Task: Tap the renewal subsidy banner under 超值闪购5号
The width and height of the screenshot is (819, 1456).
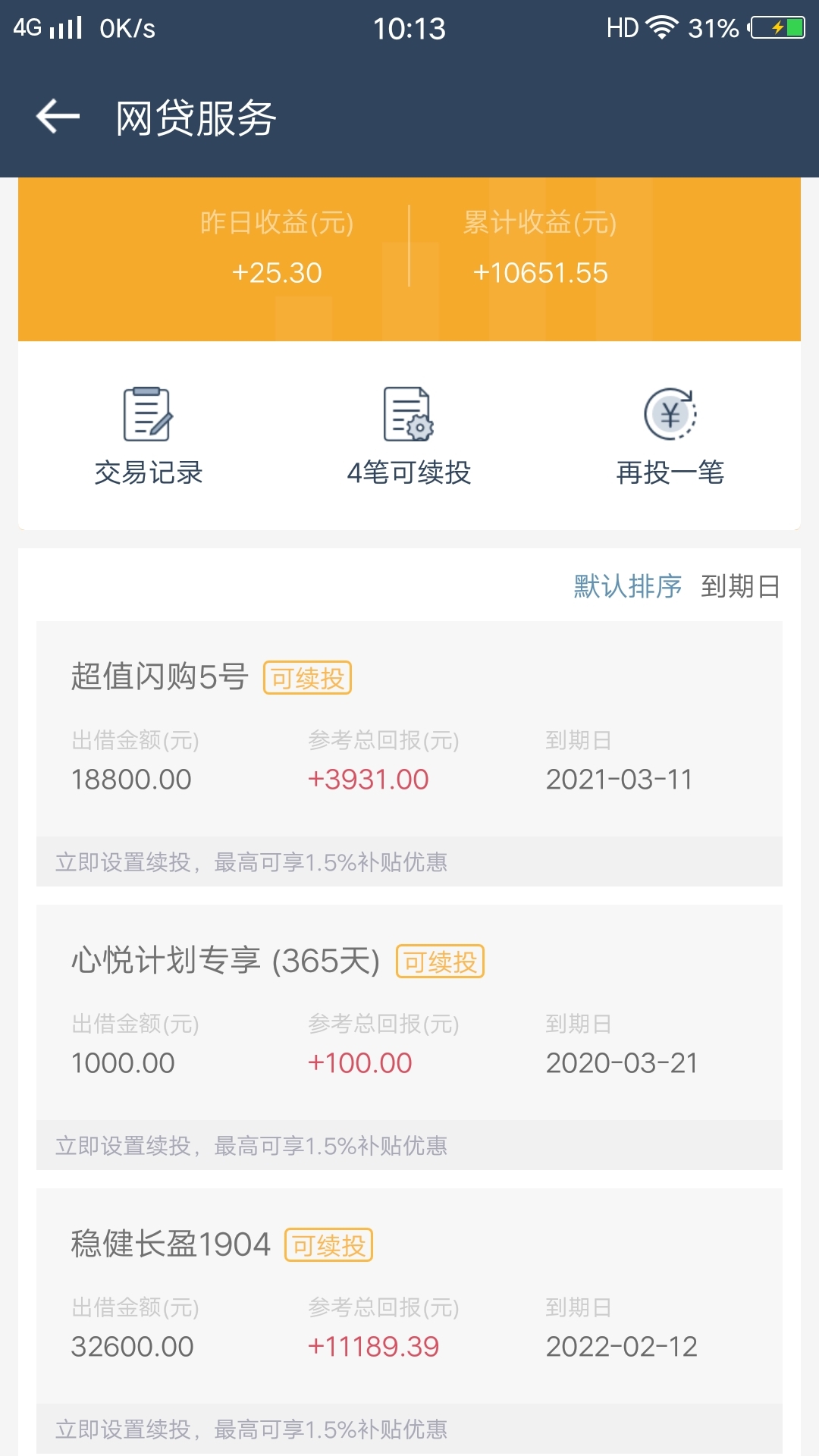Action: (x=409, y=861)
